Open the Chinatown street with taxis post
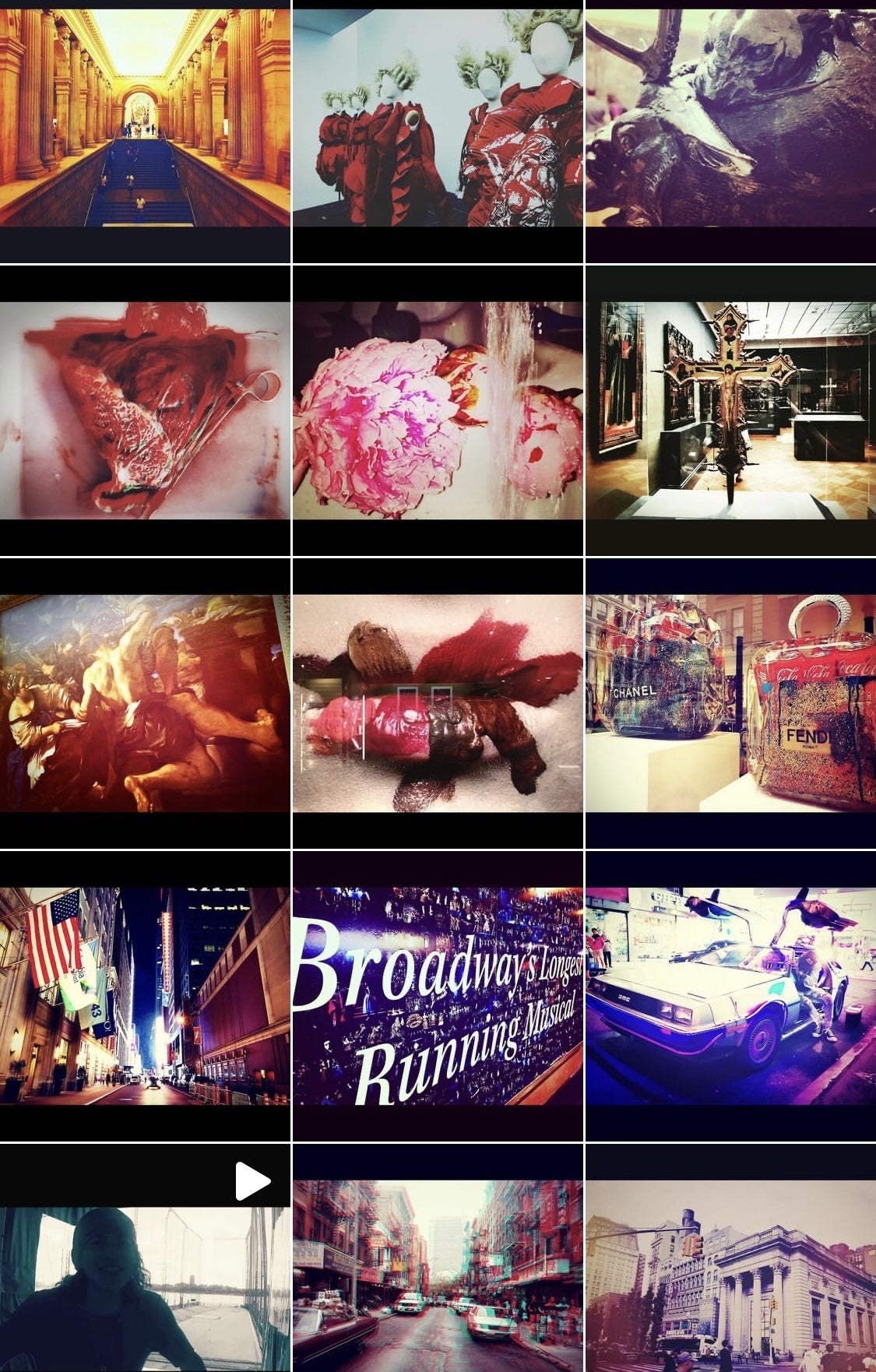 438,1277
